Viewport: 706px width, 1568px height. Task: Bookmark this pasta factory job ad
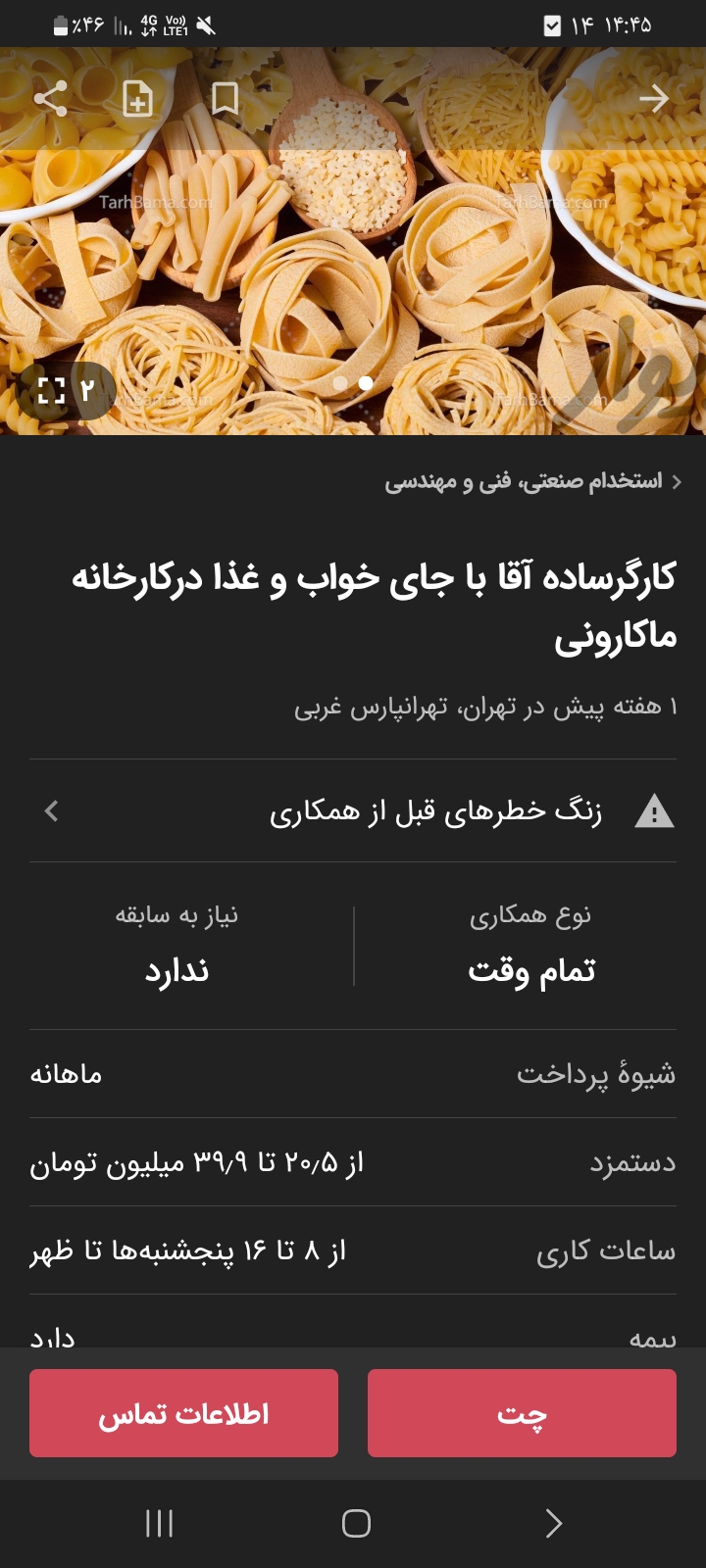click(225, 98)
